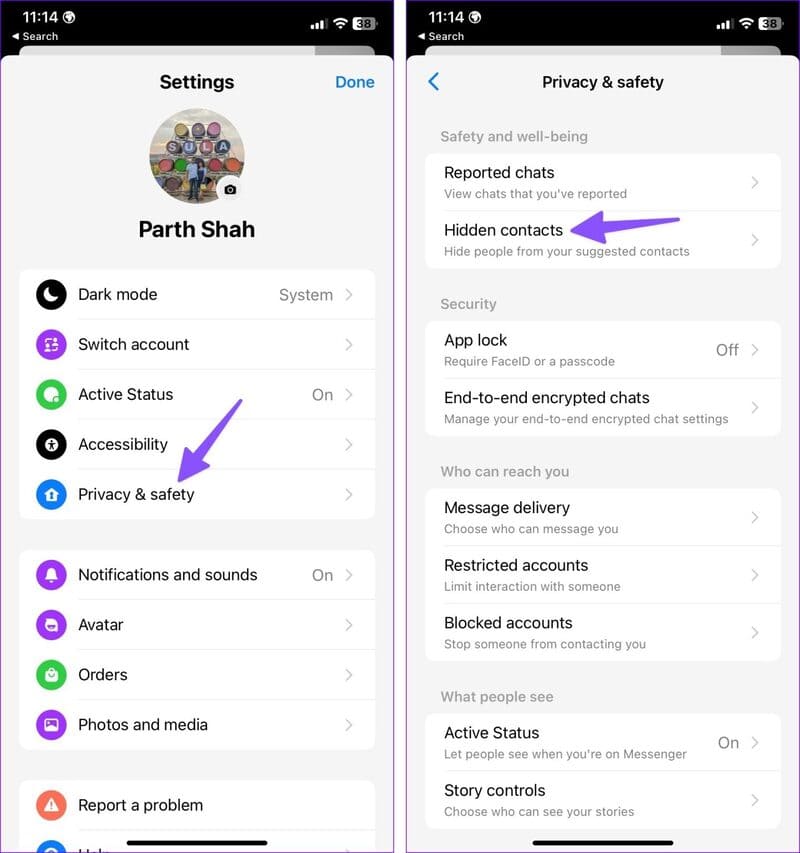The image size is (800, 853).
Task: Select Report a problem
Action: click(x=196, y=805)
